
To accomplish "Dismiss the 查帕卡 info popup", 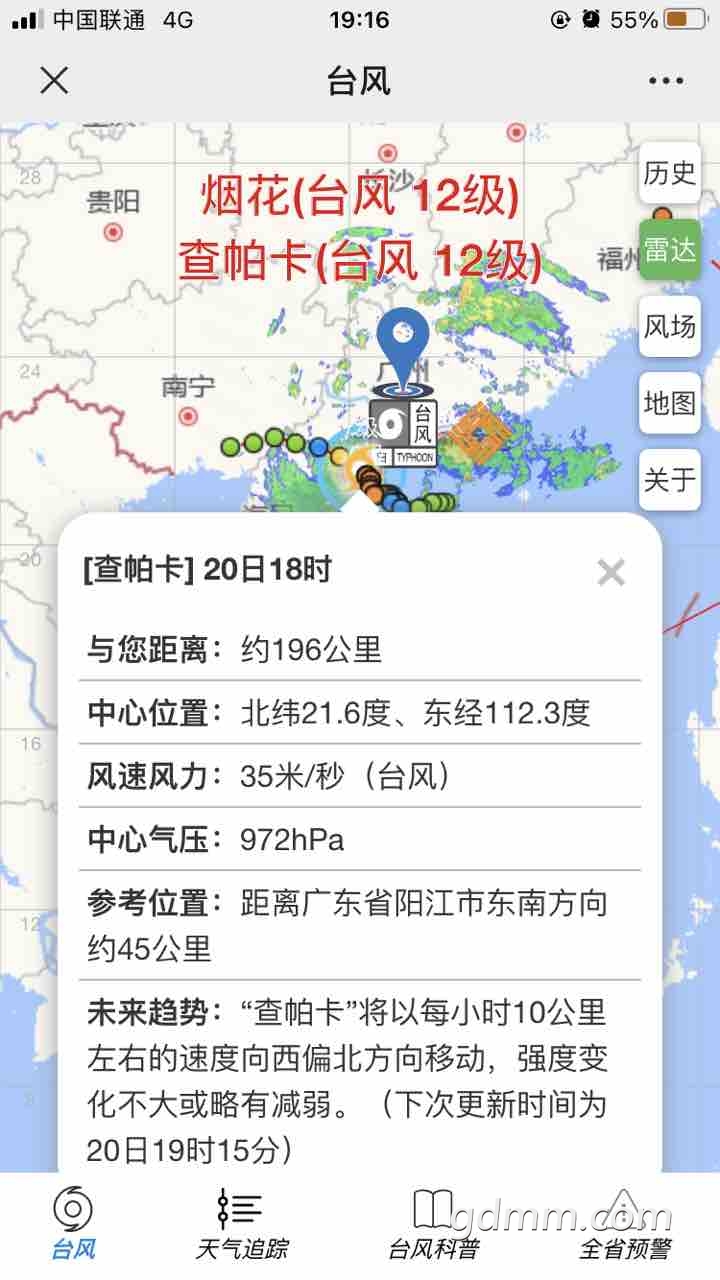I will (610, 573).
